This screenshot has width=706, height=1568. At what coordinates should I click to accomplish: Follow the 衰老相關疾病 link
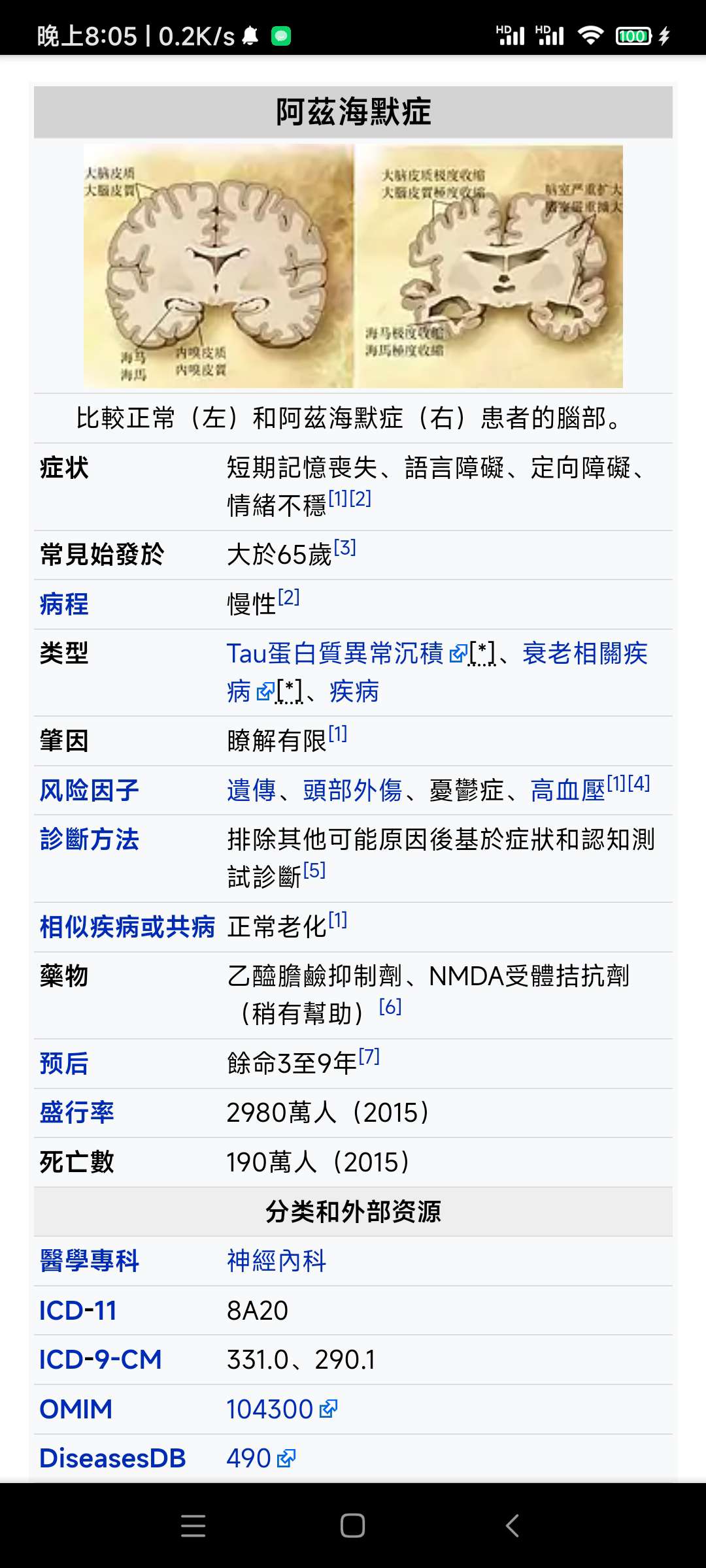[584, 653]
